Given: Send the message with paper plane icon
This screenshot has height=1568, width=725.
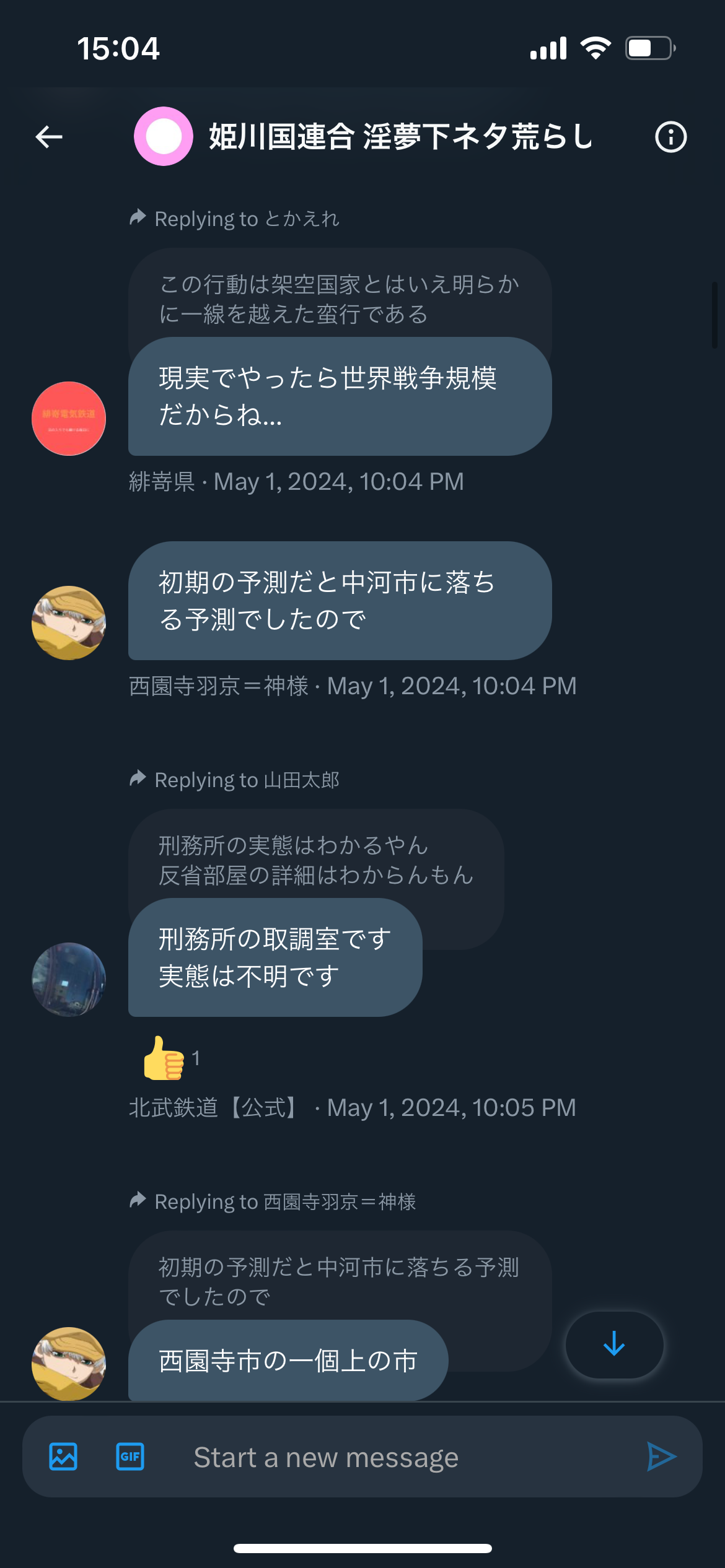Looking at the screenshot, I should coord(661,1457).
